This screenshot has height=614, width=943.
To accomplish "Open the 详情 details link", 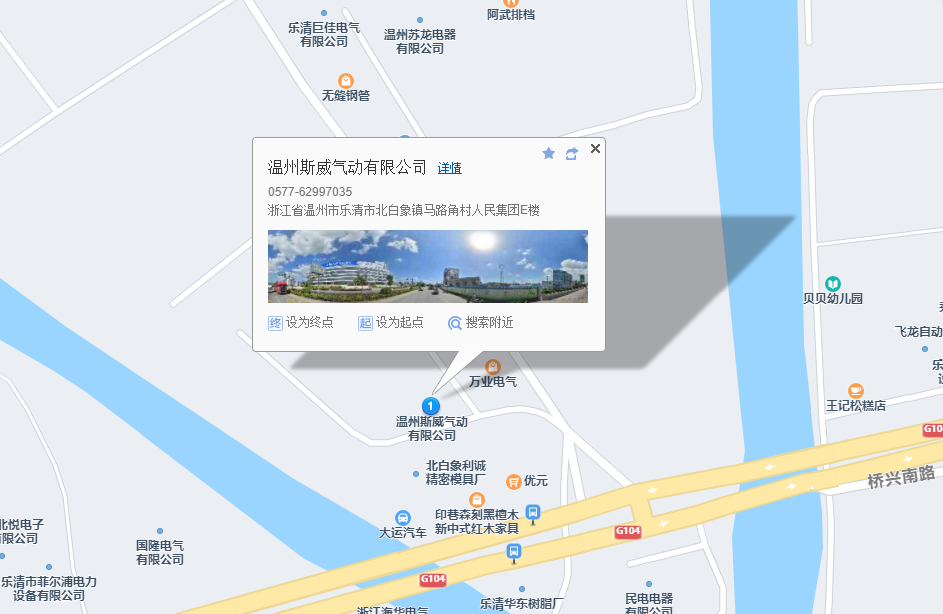I will pos(449,168).
